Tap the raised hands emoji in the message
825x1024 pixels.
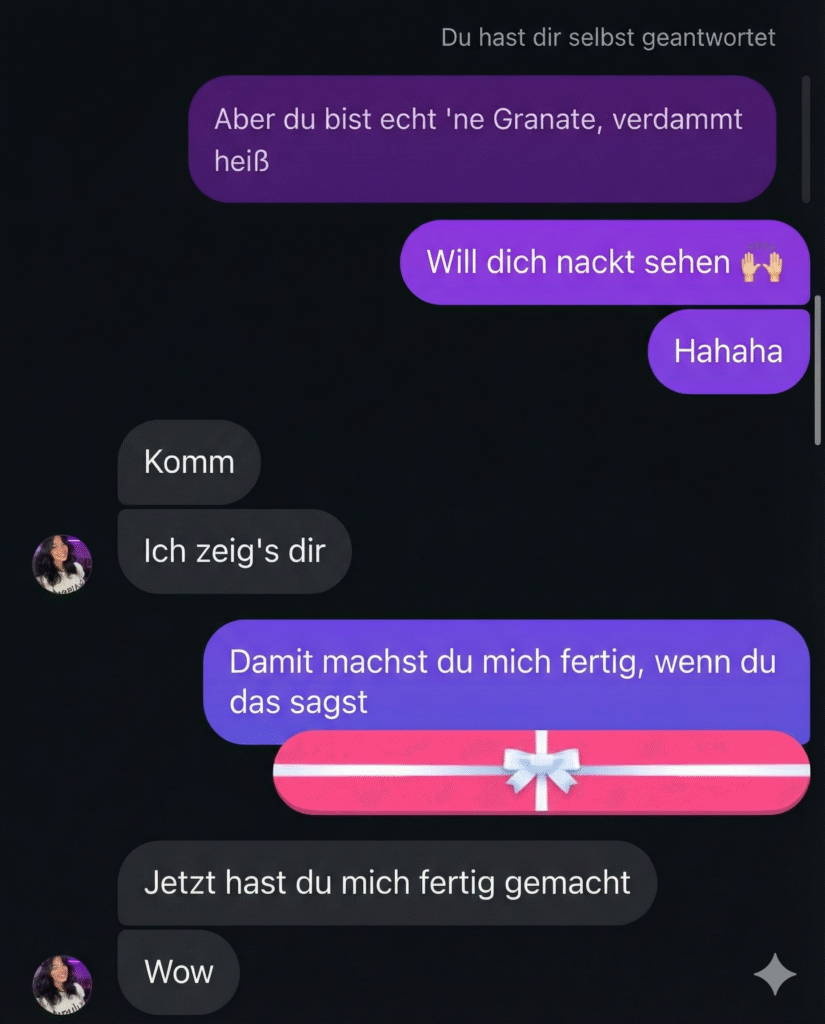pos(762,262)
